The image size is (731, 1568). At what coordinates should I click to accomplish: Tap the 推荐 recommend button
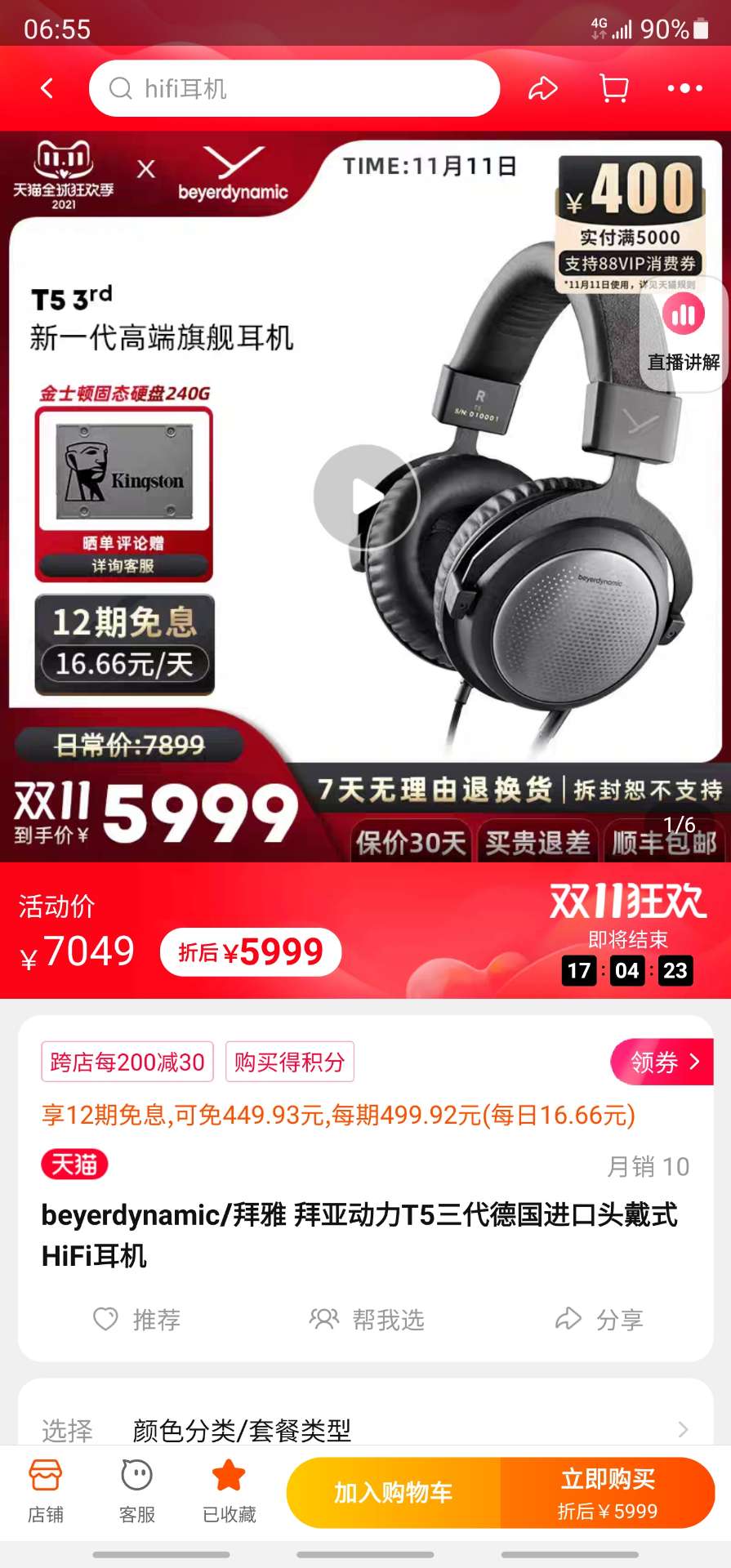click(x=137, y=1319)
